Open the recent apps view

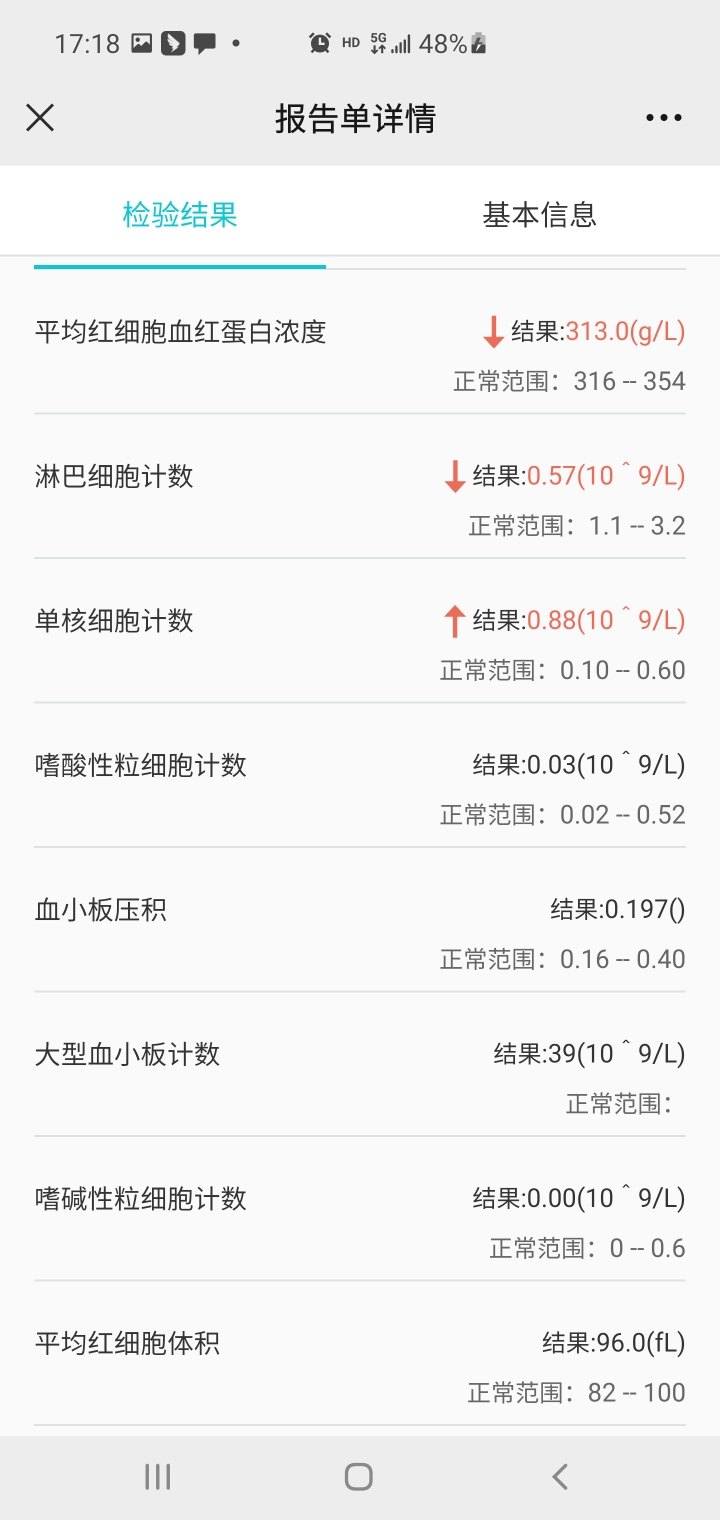coord(158,1476)
